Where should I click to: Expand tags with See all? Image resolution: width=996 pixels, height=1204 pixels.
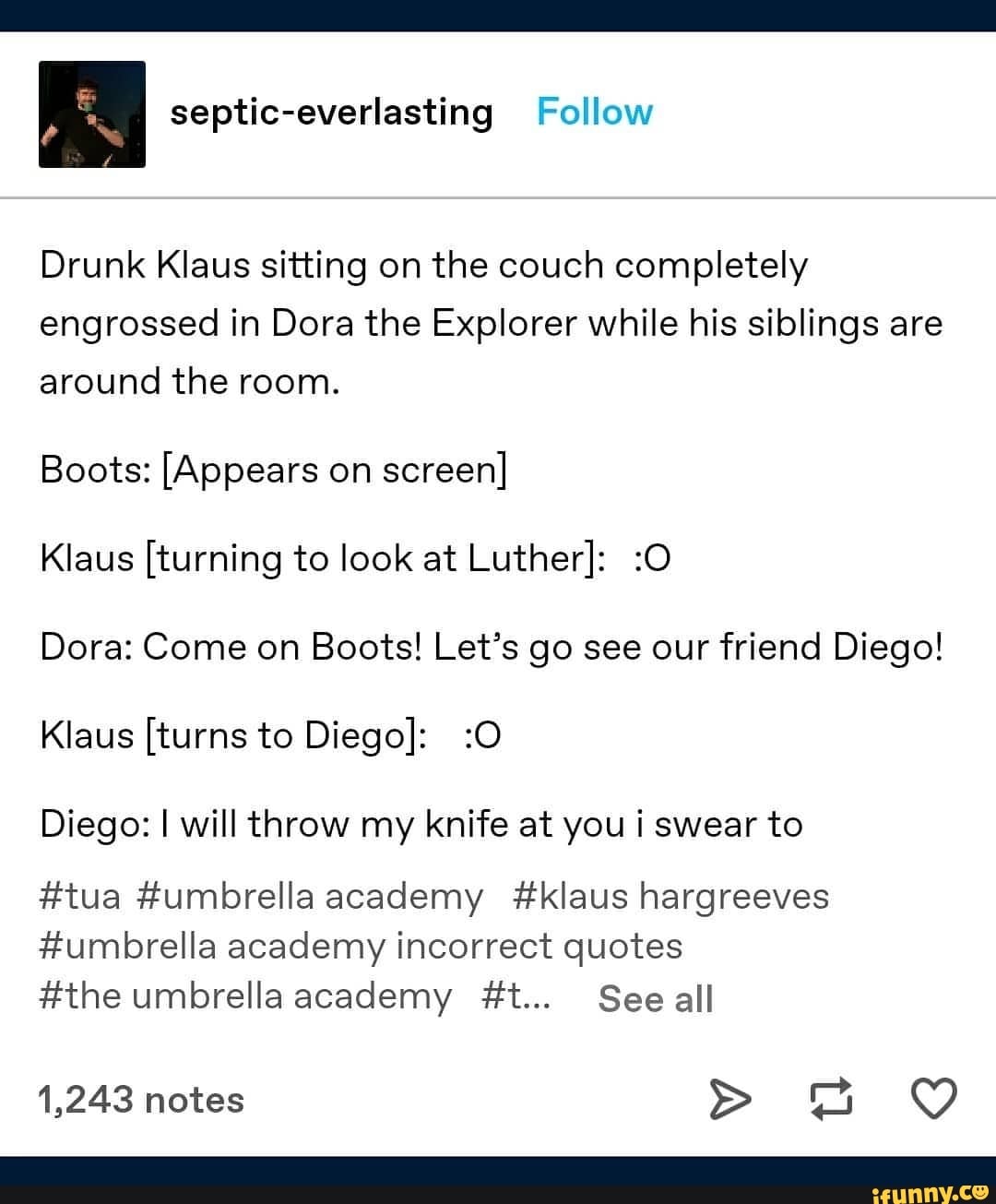655,999
